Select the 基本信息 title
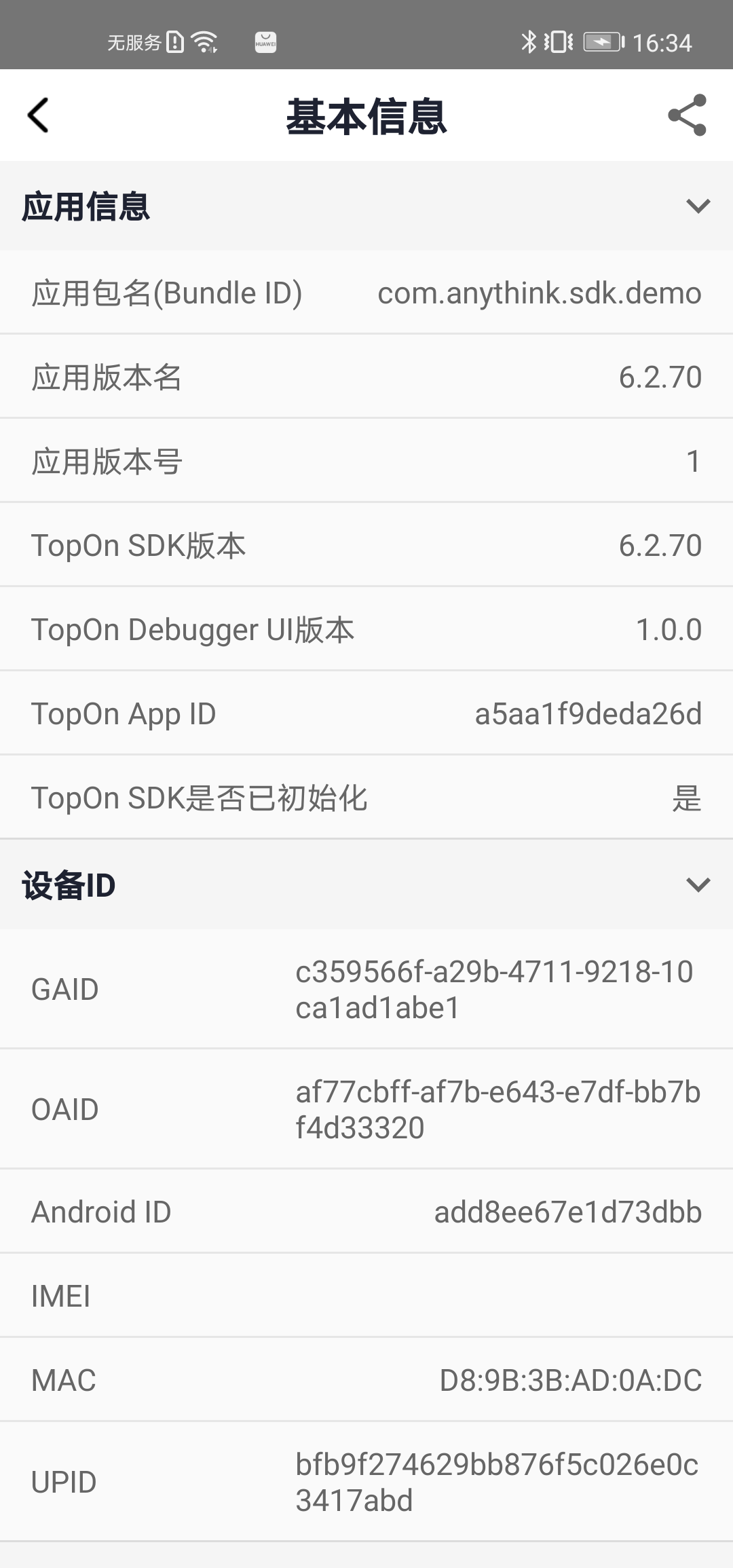This screenshot has height=1568, width=733. tap(366, 115)
